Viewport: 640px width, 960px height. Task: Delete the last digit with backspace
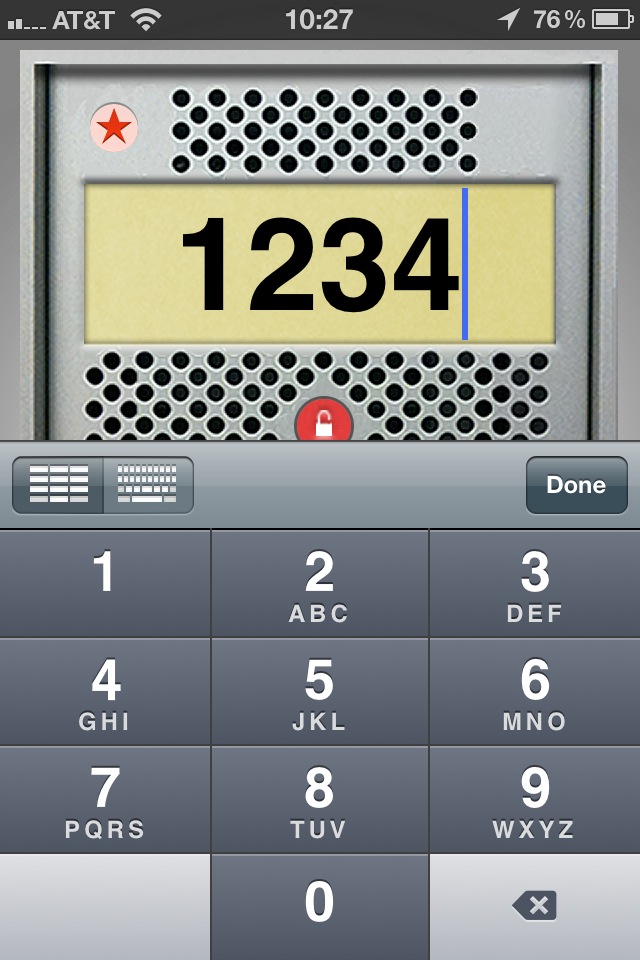(x=535, y=906)
